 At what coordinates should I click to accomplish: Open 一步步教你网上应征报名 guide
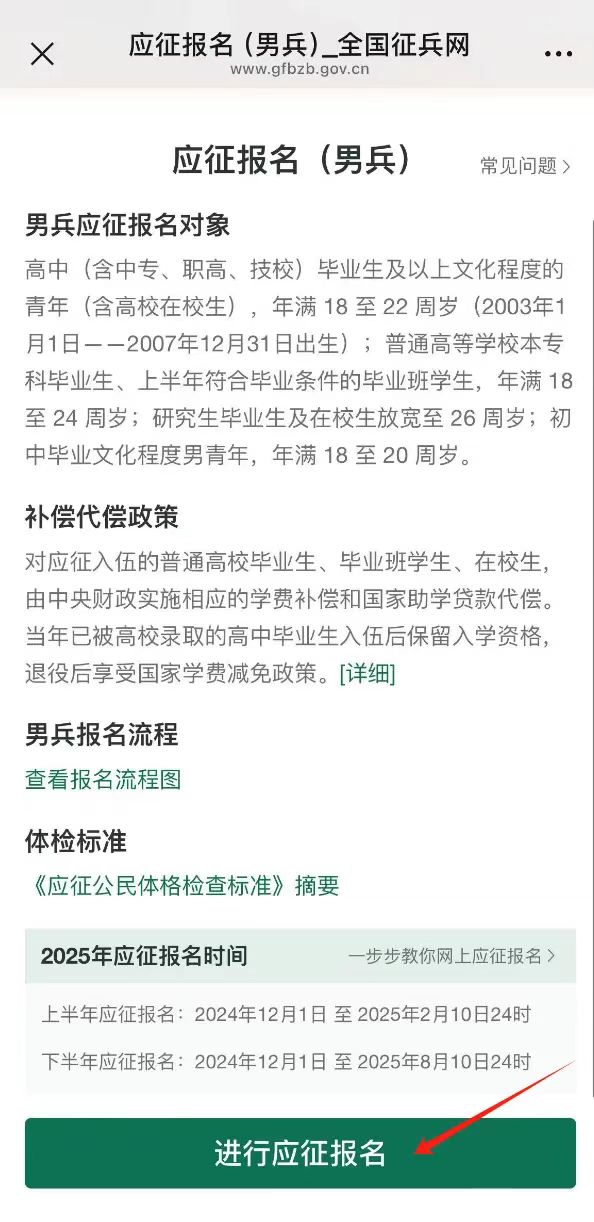click(452, 956)
